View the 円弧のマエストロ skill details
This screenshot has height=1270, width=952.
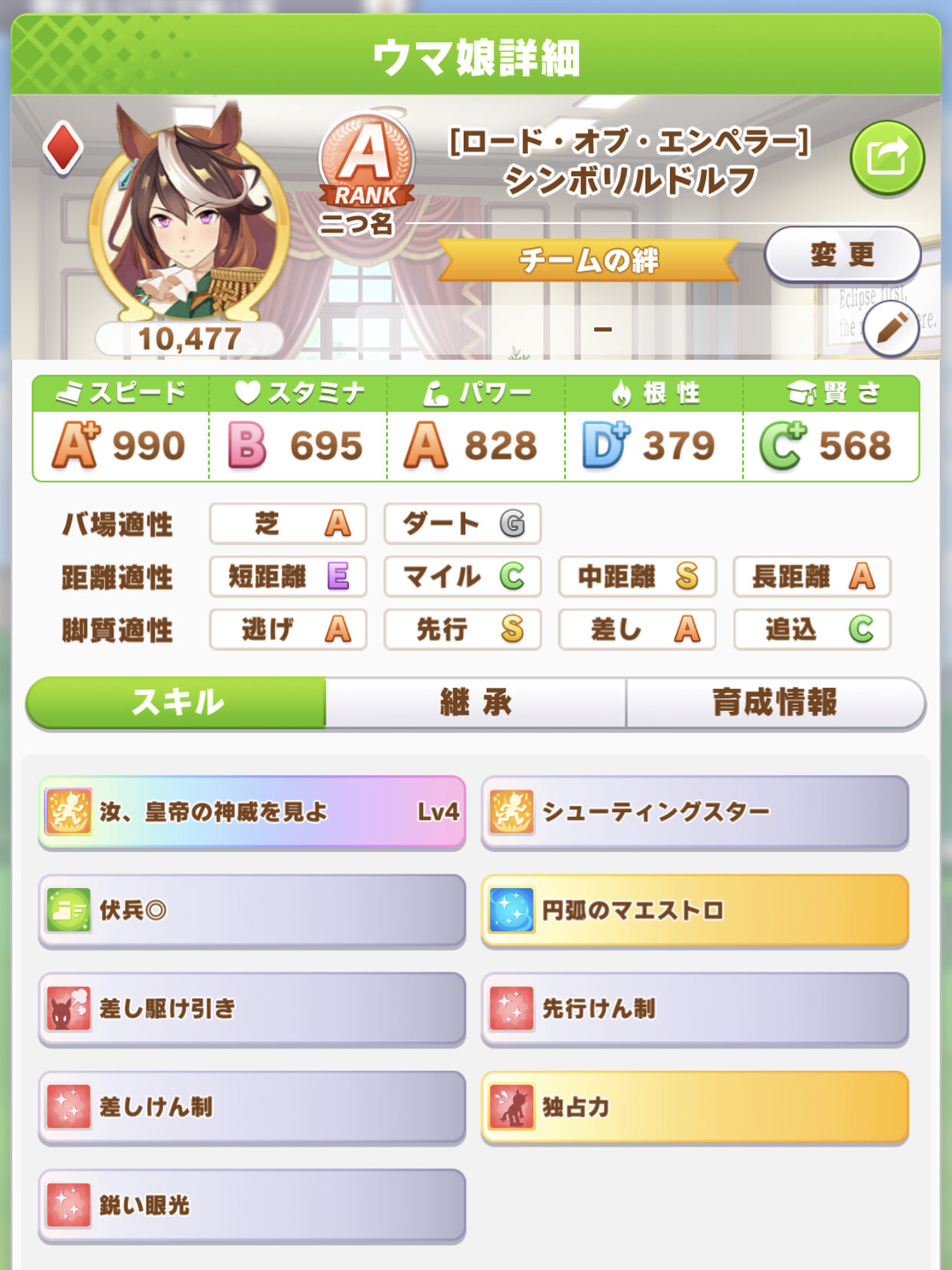[694, 910]
